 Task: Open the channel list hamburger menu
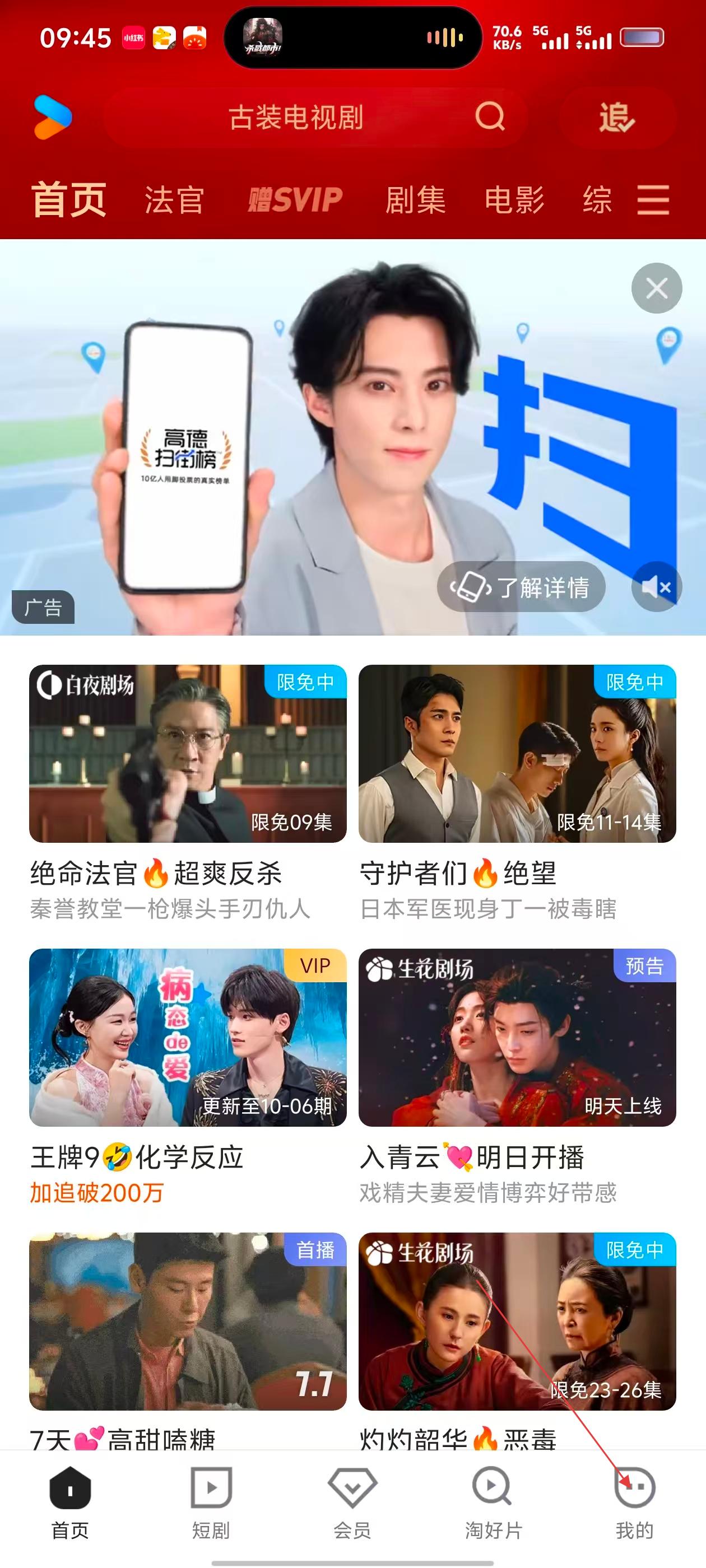pos(653,200)
